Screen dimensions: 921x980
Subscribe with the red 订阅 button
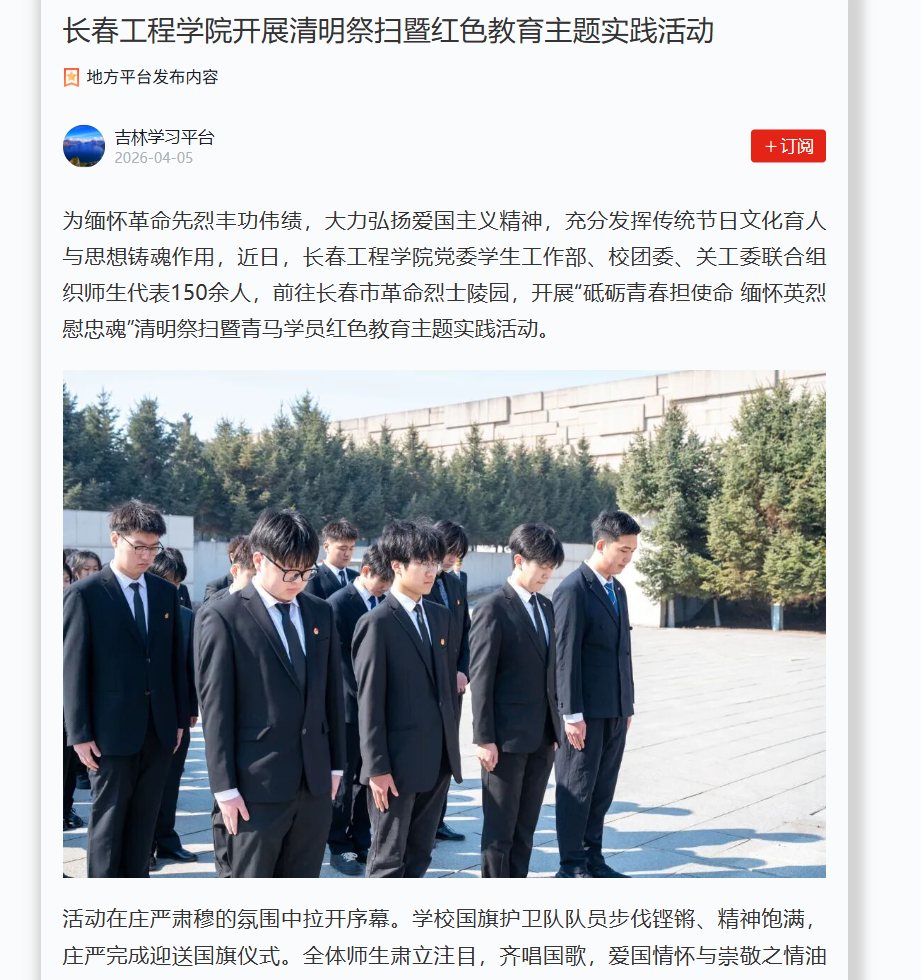coord(788,146)
